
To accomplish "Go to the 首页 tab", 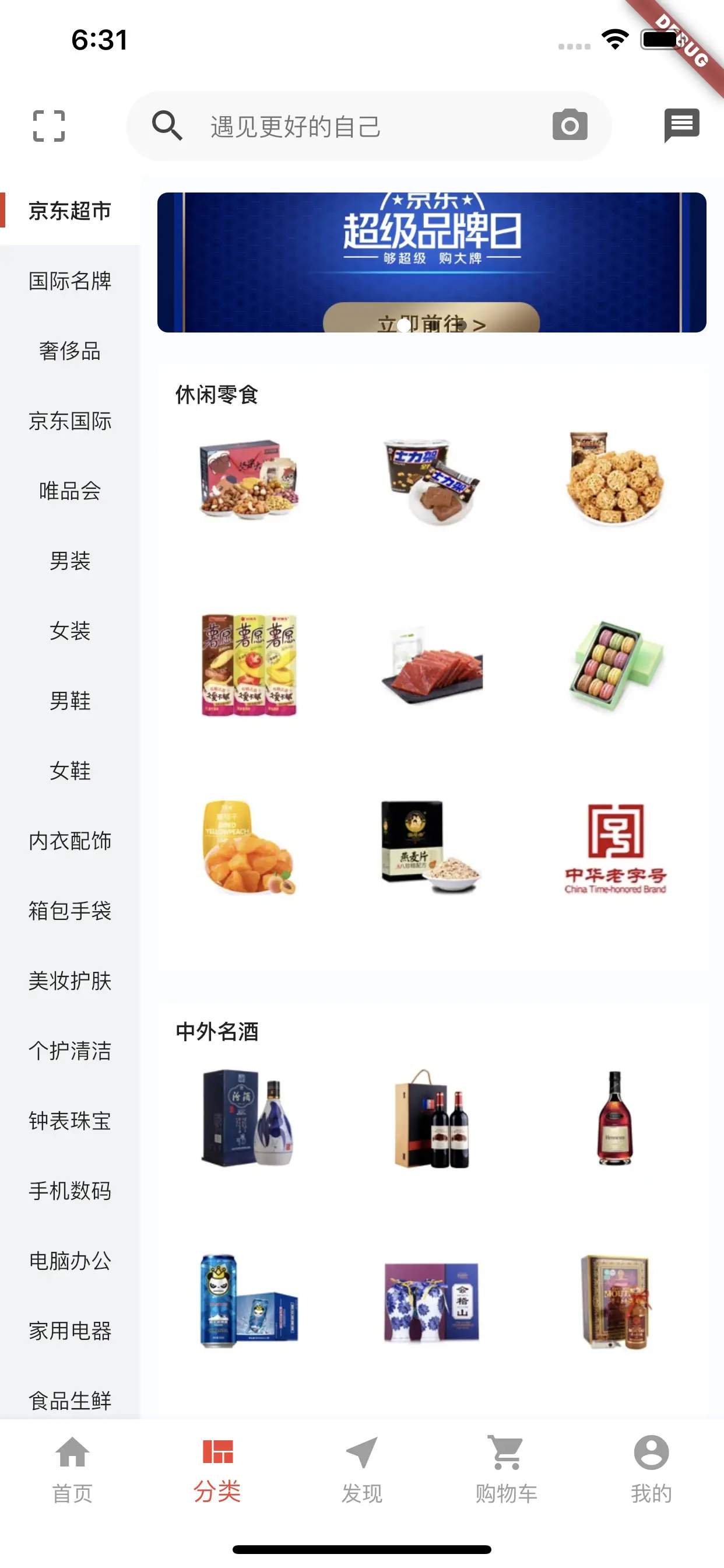I will (x=72, y=1469).
